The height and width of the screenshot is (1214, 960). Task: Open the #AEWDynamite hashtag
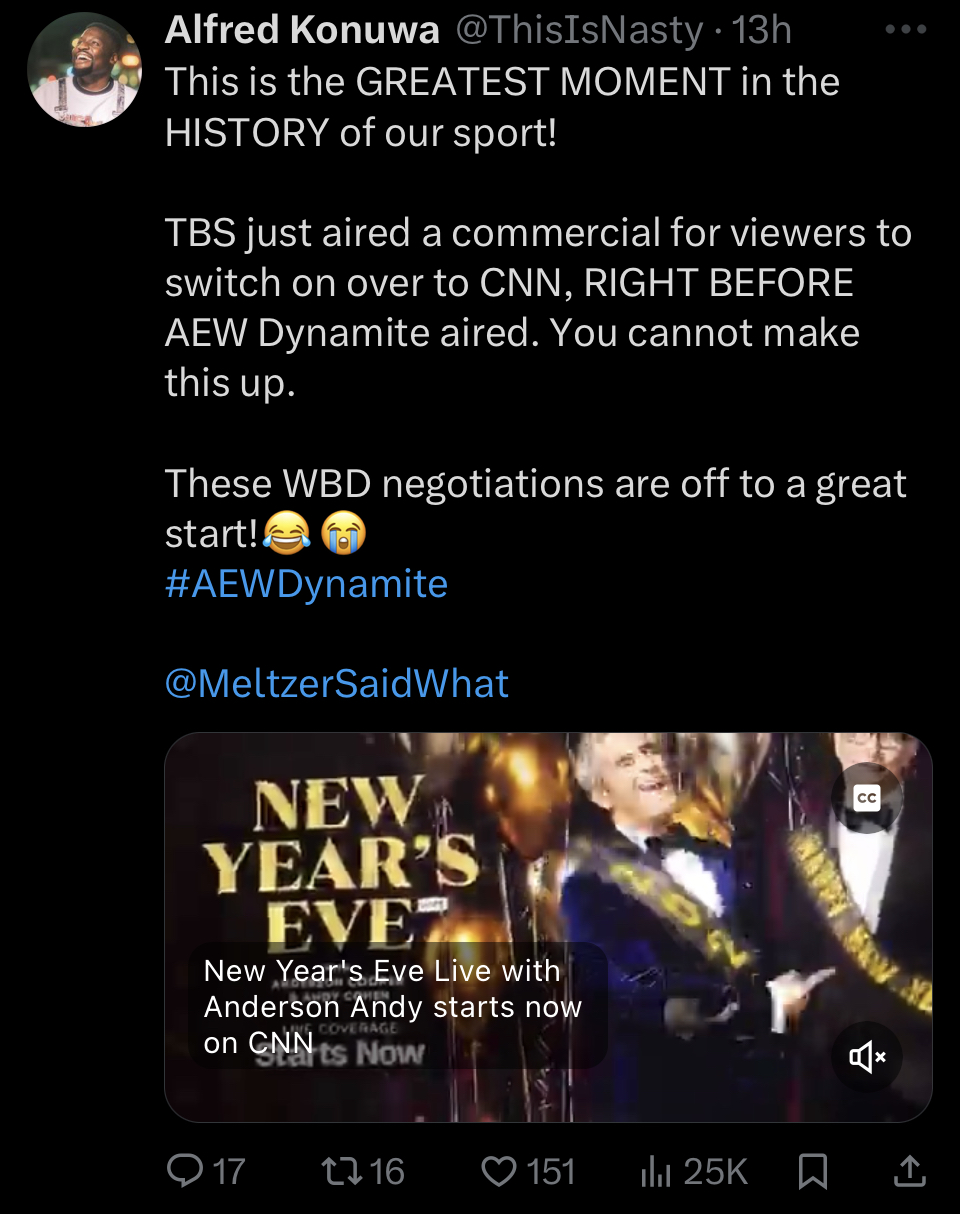[x=306, y=583]
